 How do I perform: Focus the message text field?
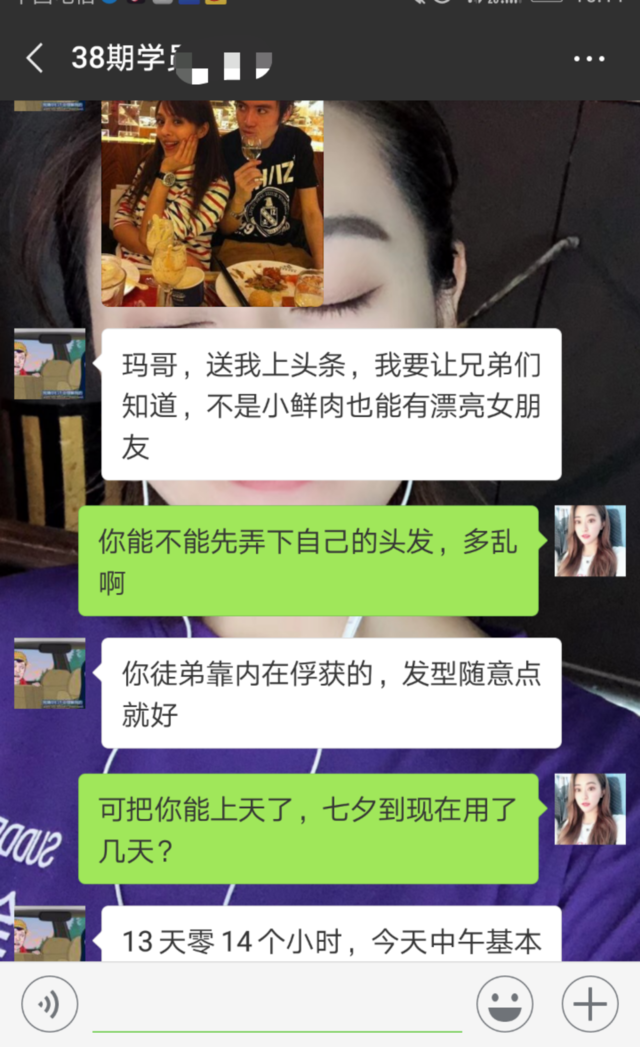pyautogui.click(x=277, y=1003)
